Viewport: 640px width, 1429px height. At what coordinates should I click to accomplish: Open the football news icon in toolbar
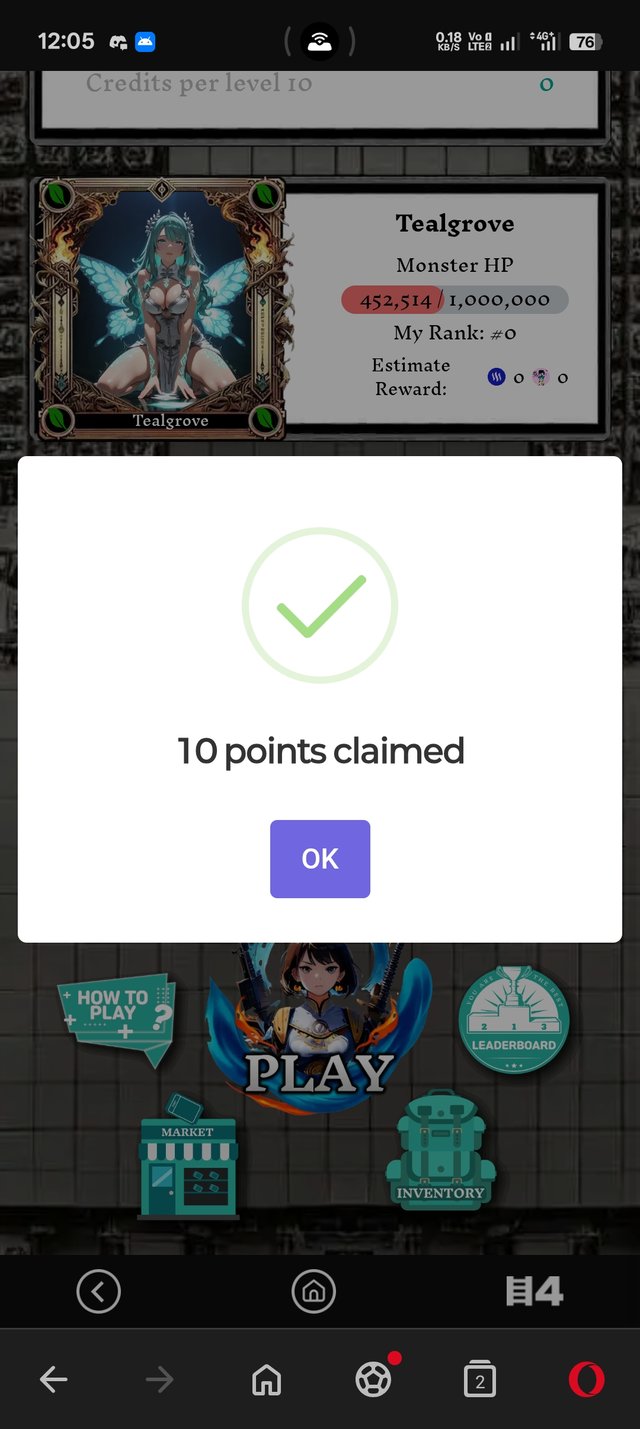[x=374, y=1381]
